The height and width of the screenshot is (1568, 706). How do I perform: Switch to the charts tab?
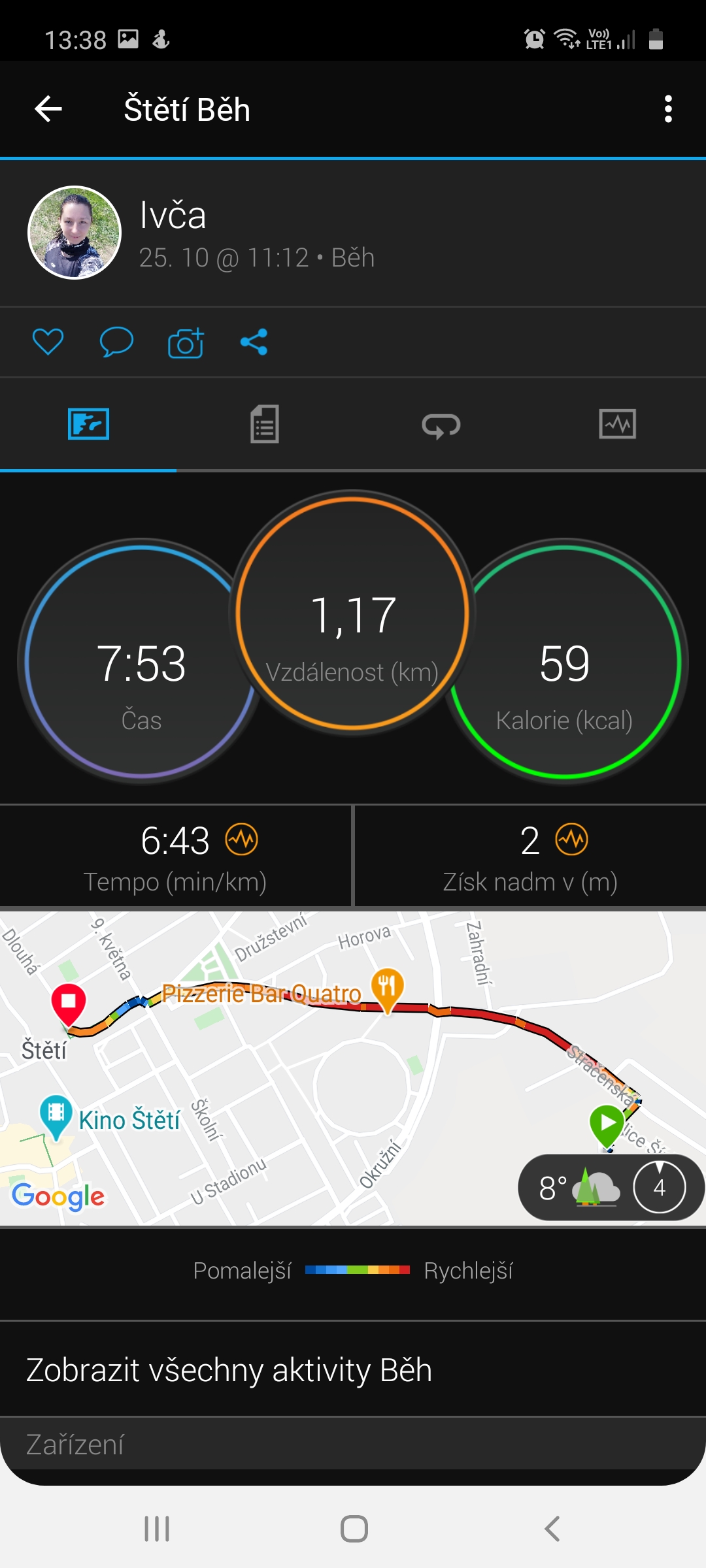(x=618, y=424)
